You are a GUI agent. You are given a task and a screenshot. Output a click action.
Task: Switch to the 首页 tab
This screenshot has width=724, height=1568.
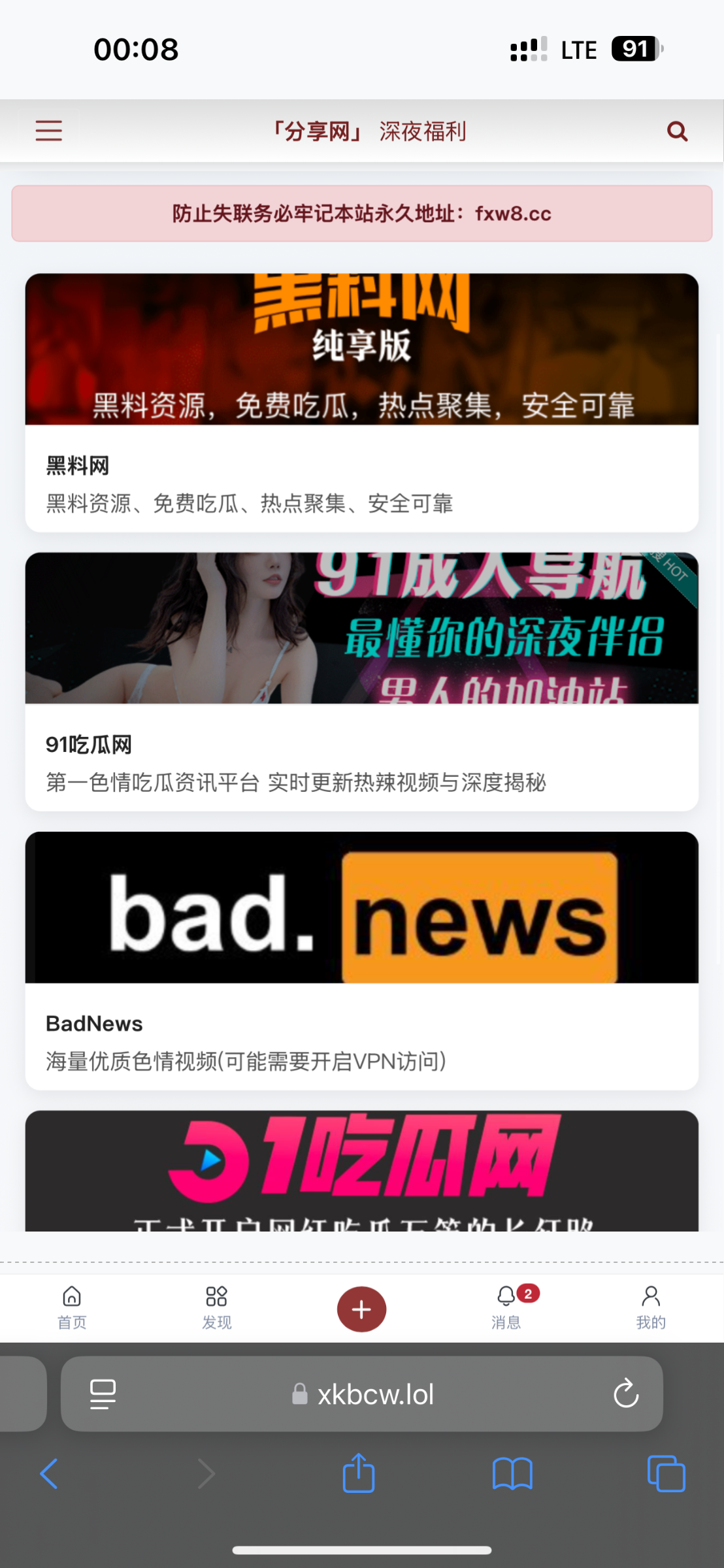pyautogui.click(x=72, y=1308)
